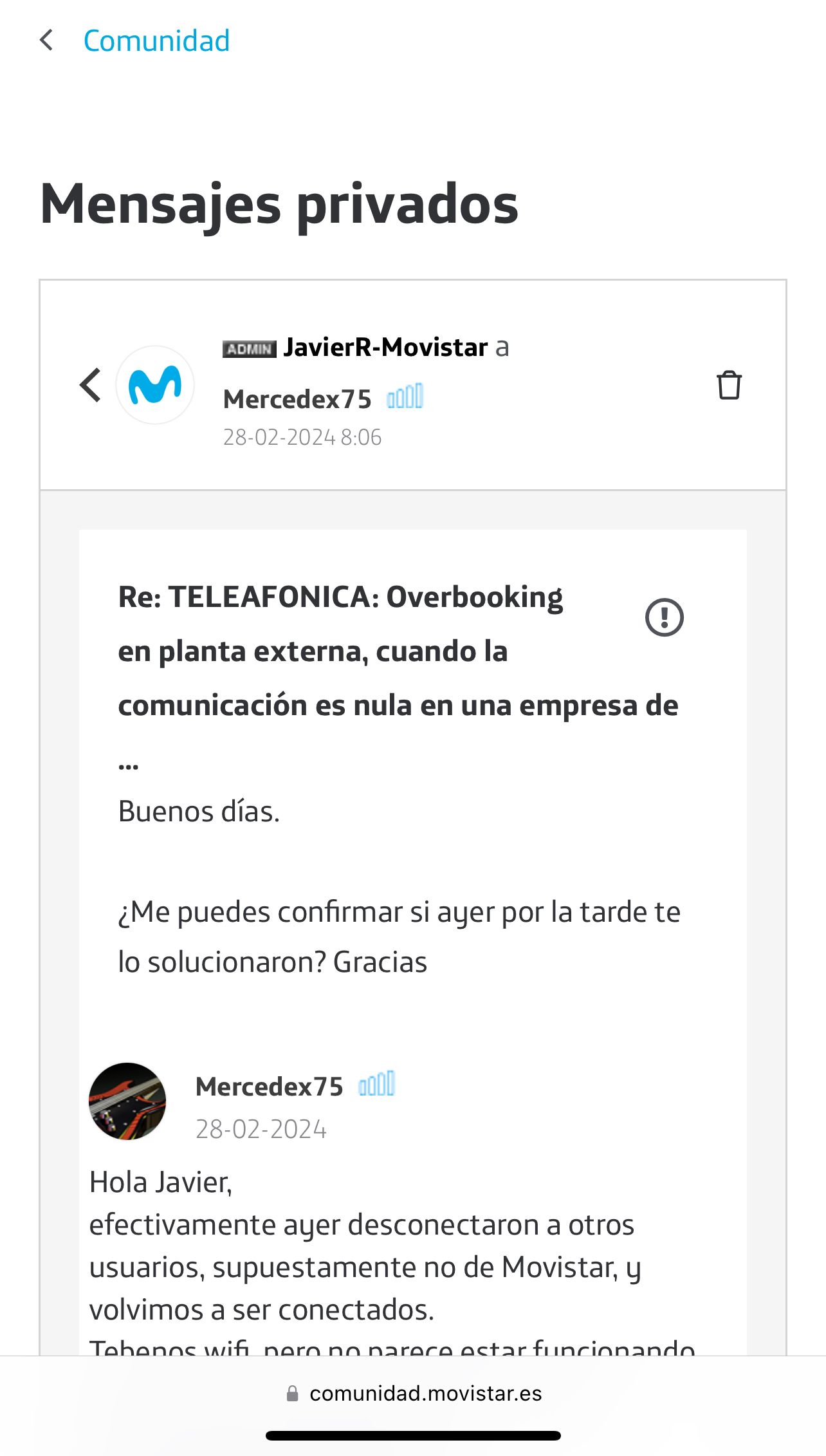Return to the previous message with the back arrow

[90, 385]
